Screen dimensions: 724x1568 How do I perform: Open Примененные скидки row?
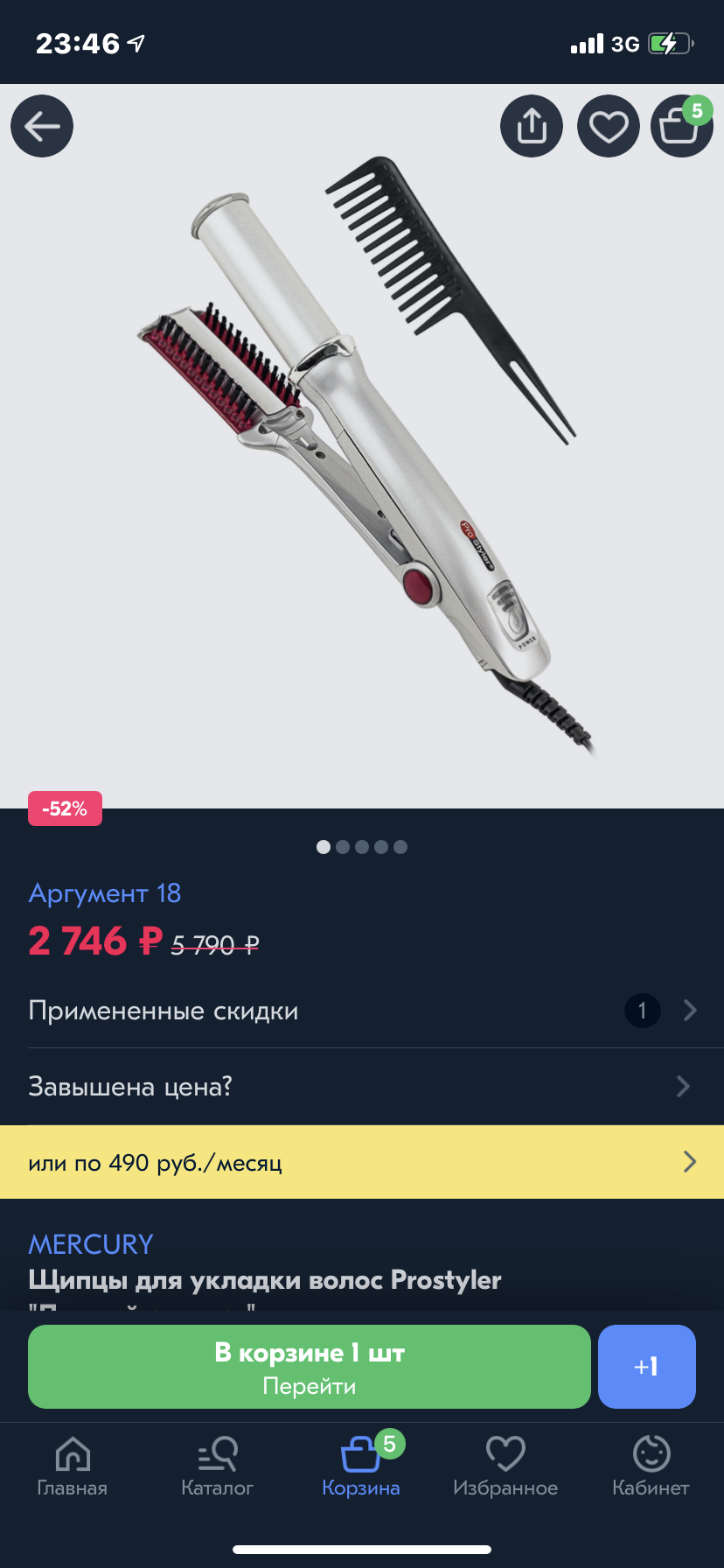[x=362, y=1011]
